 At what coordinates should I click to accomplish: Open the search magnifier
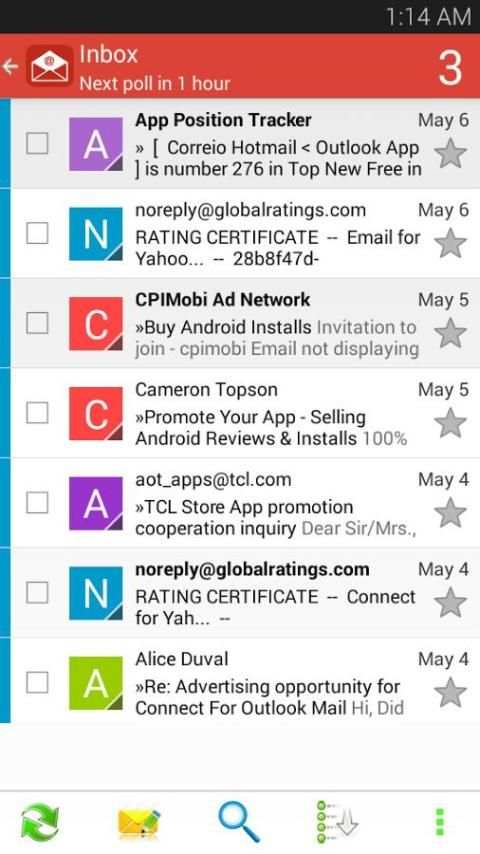coord(239,822)
